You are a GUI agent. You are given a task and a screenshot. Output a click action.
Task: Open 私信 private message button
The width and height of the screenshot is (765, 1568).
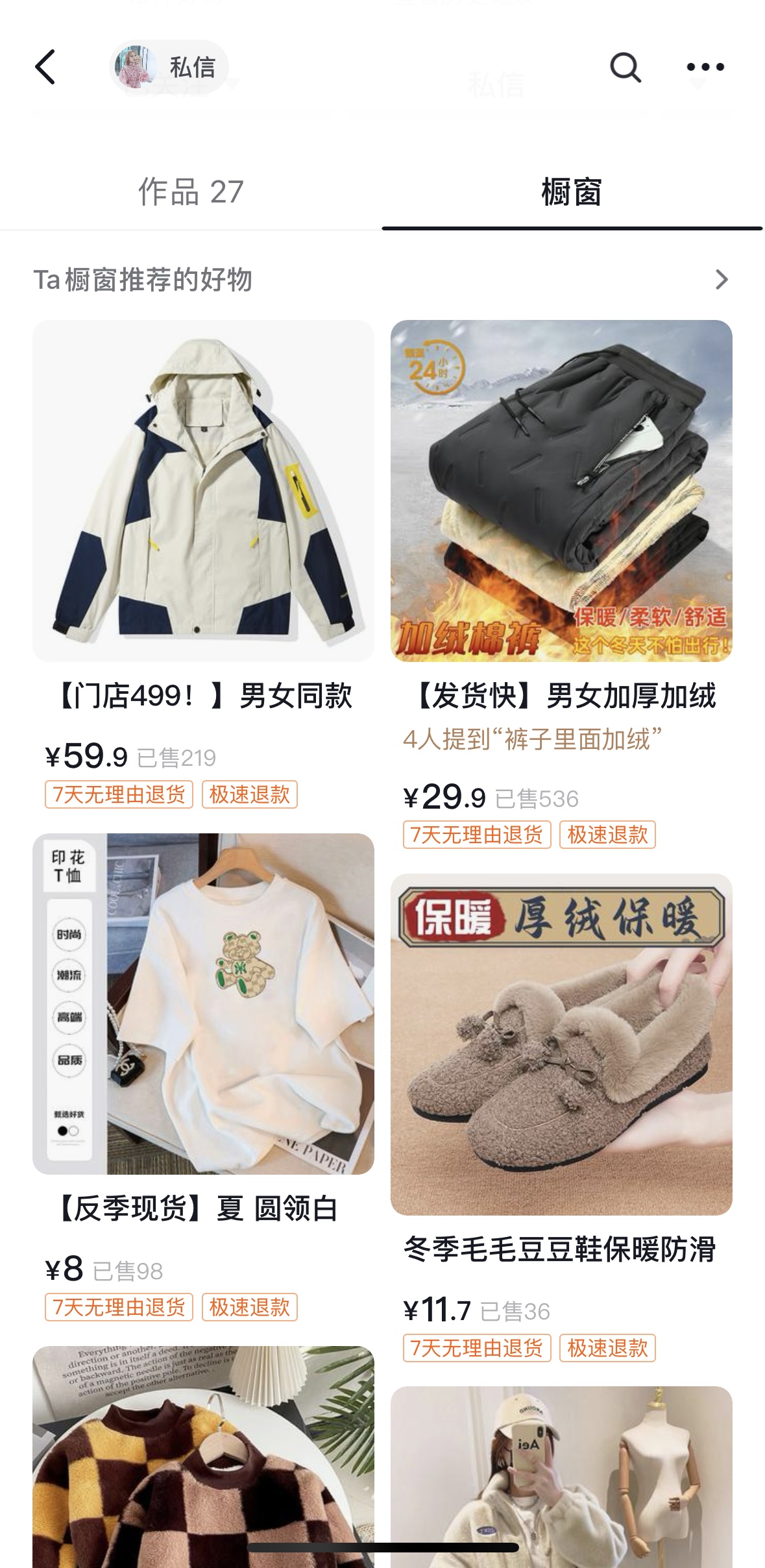pos(169,67)
